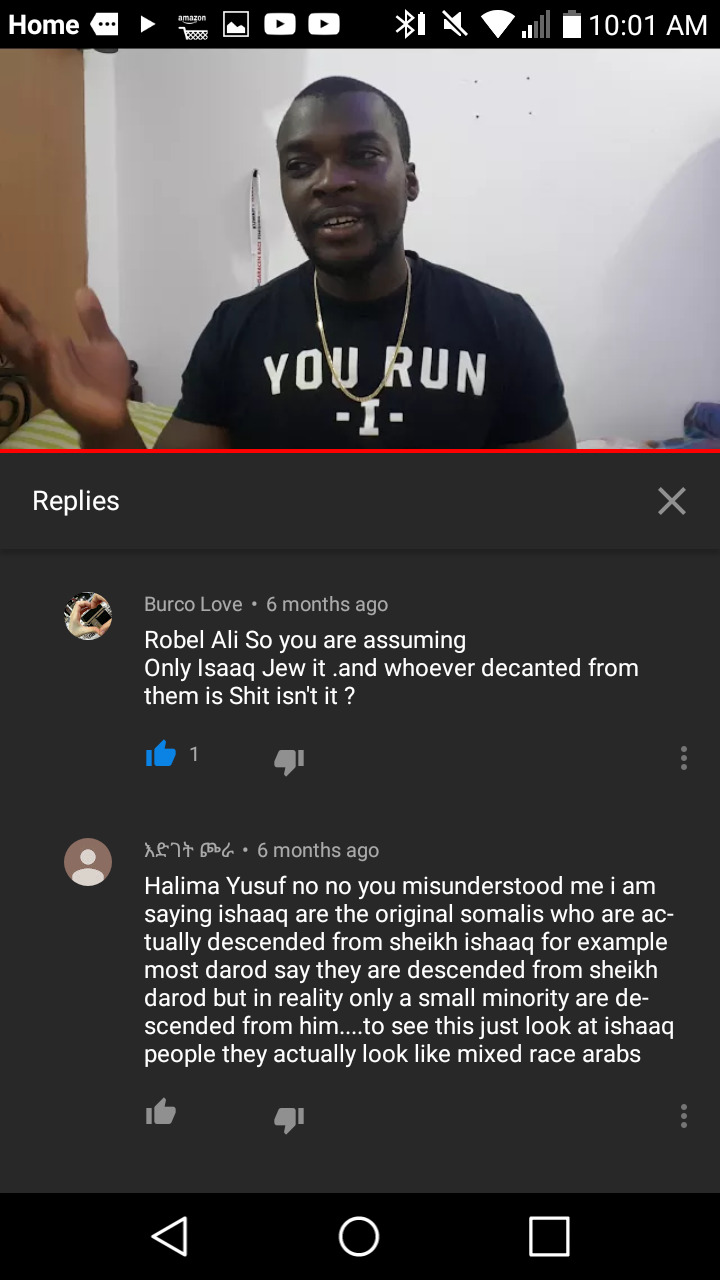Like Burco Love's reply
Image resolution: width=720 pixels, height=1280 pixels.
pos(161,755)
